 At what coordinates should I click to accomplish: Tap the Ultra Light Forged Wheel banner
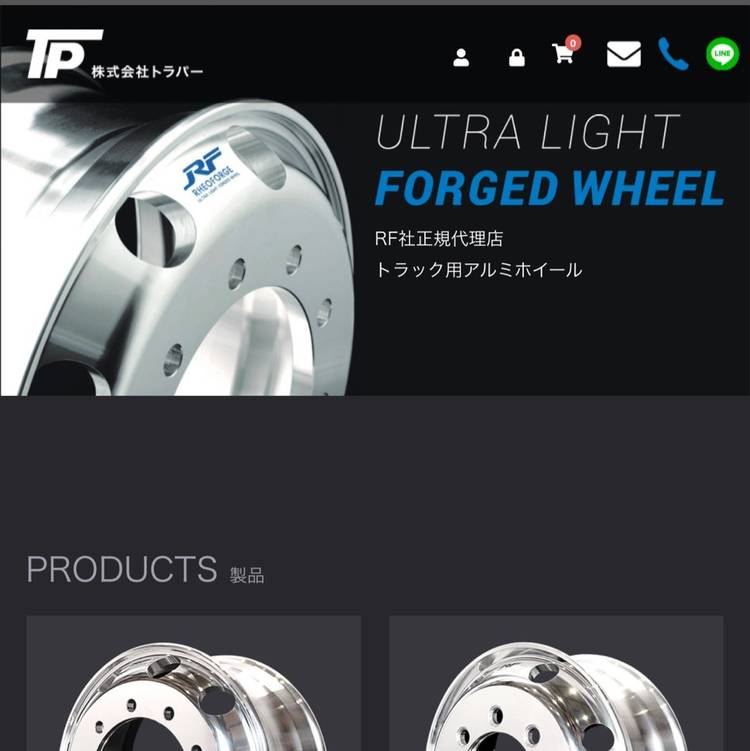pyautogui.click(x=375, y=248)
